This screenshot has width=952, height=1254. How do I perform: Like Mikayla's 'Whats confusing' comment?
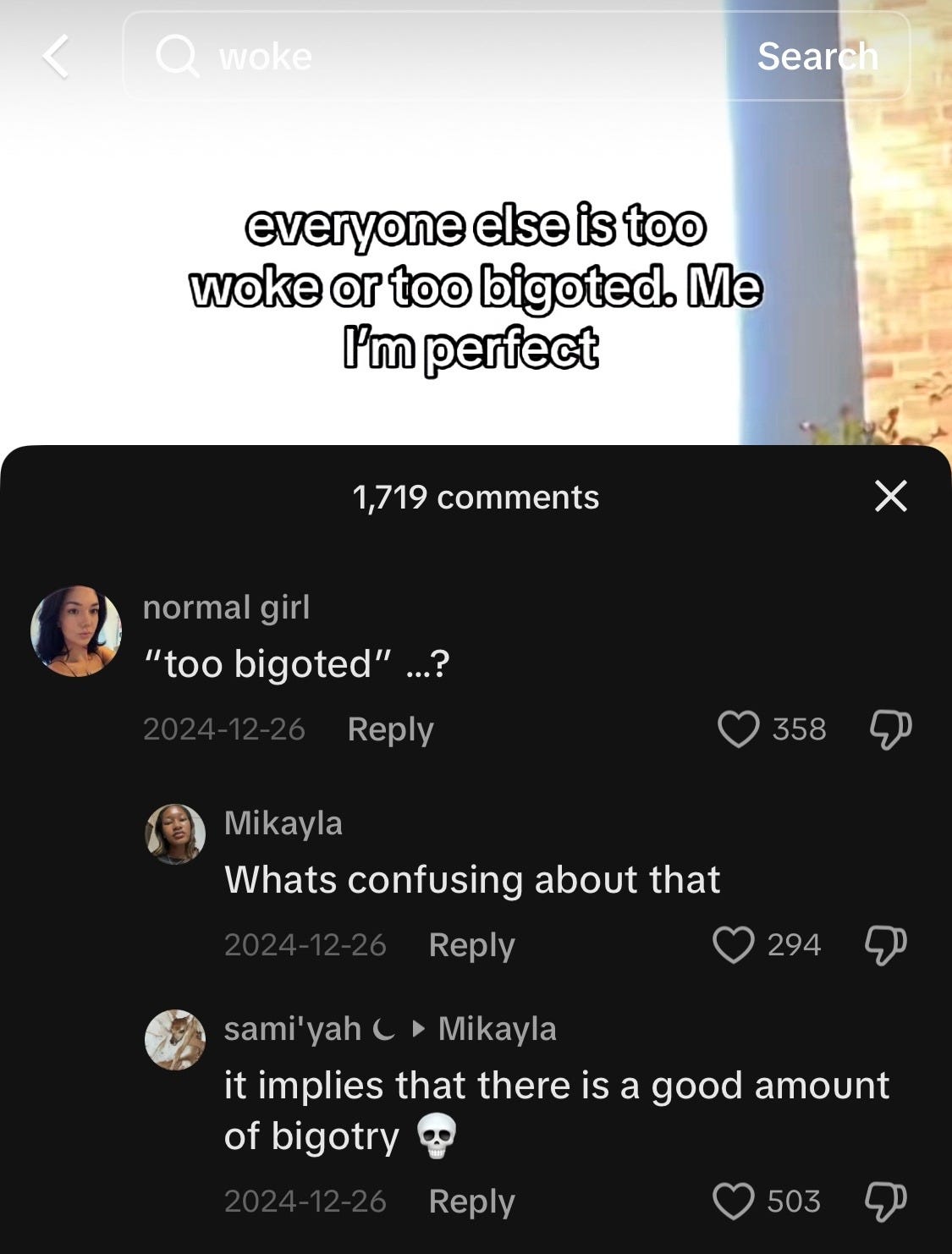point(734,945)
